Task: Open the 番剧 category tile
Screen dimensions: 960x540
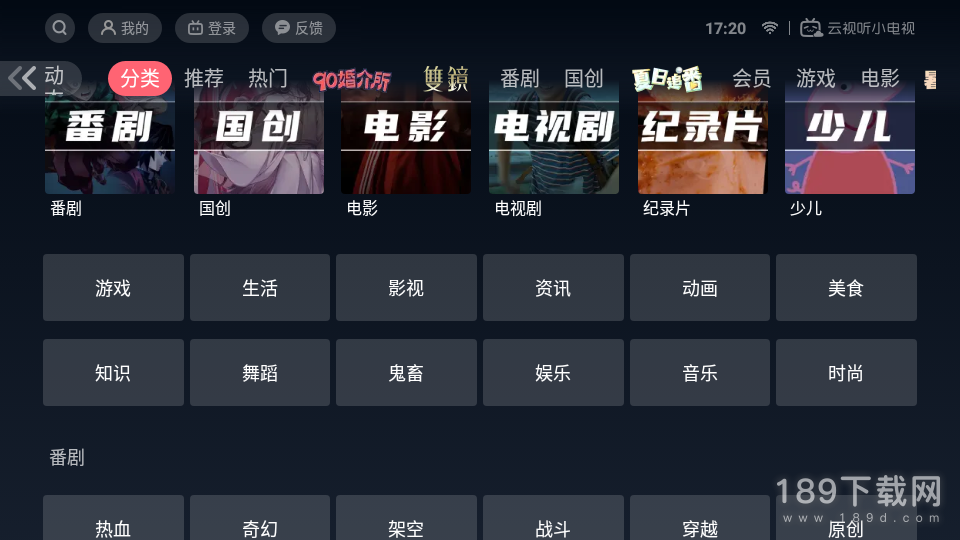Action: (x=110, y=140)
